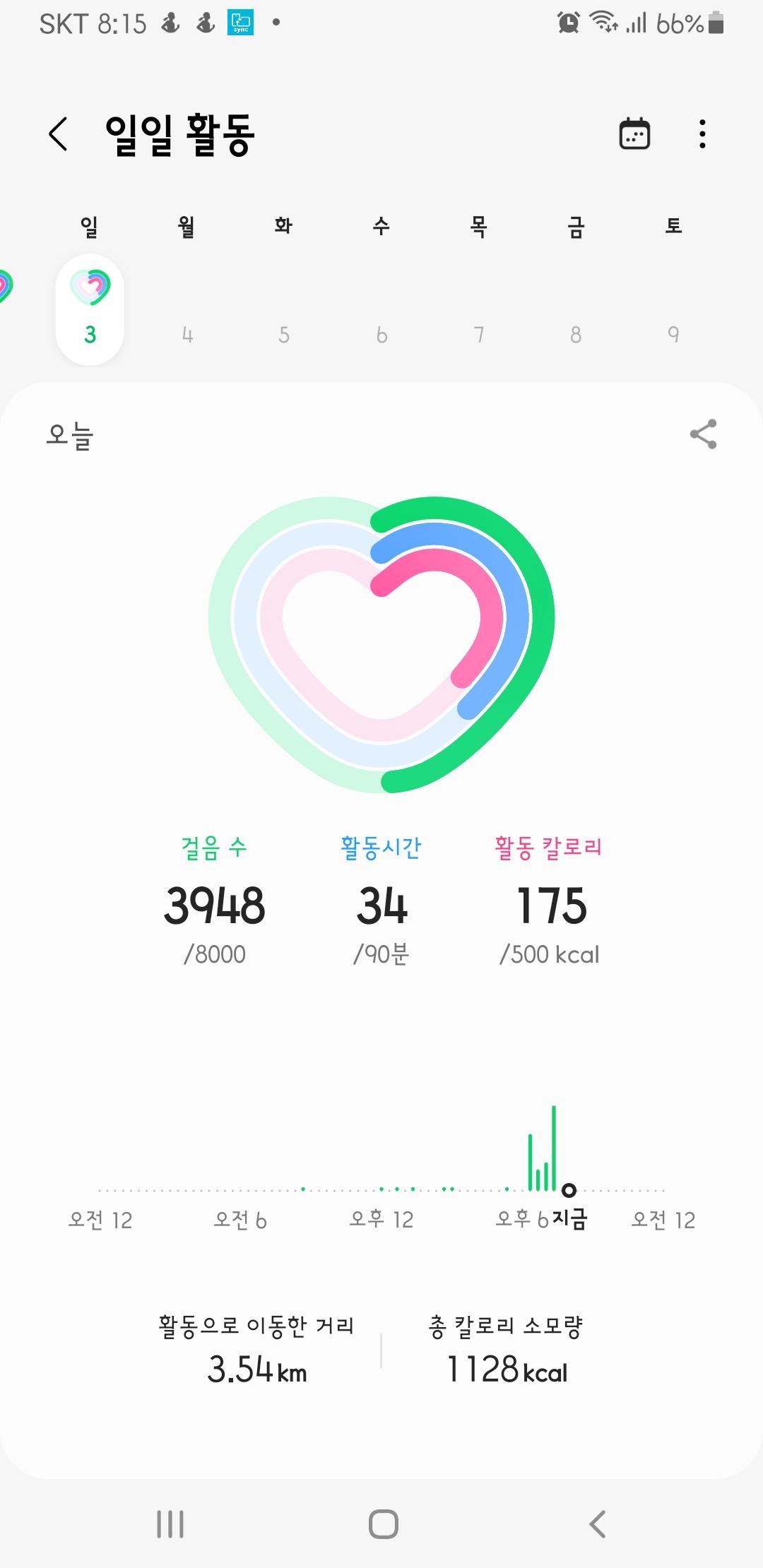Share today's activity summary

click(x=703, y=434)
